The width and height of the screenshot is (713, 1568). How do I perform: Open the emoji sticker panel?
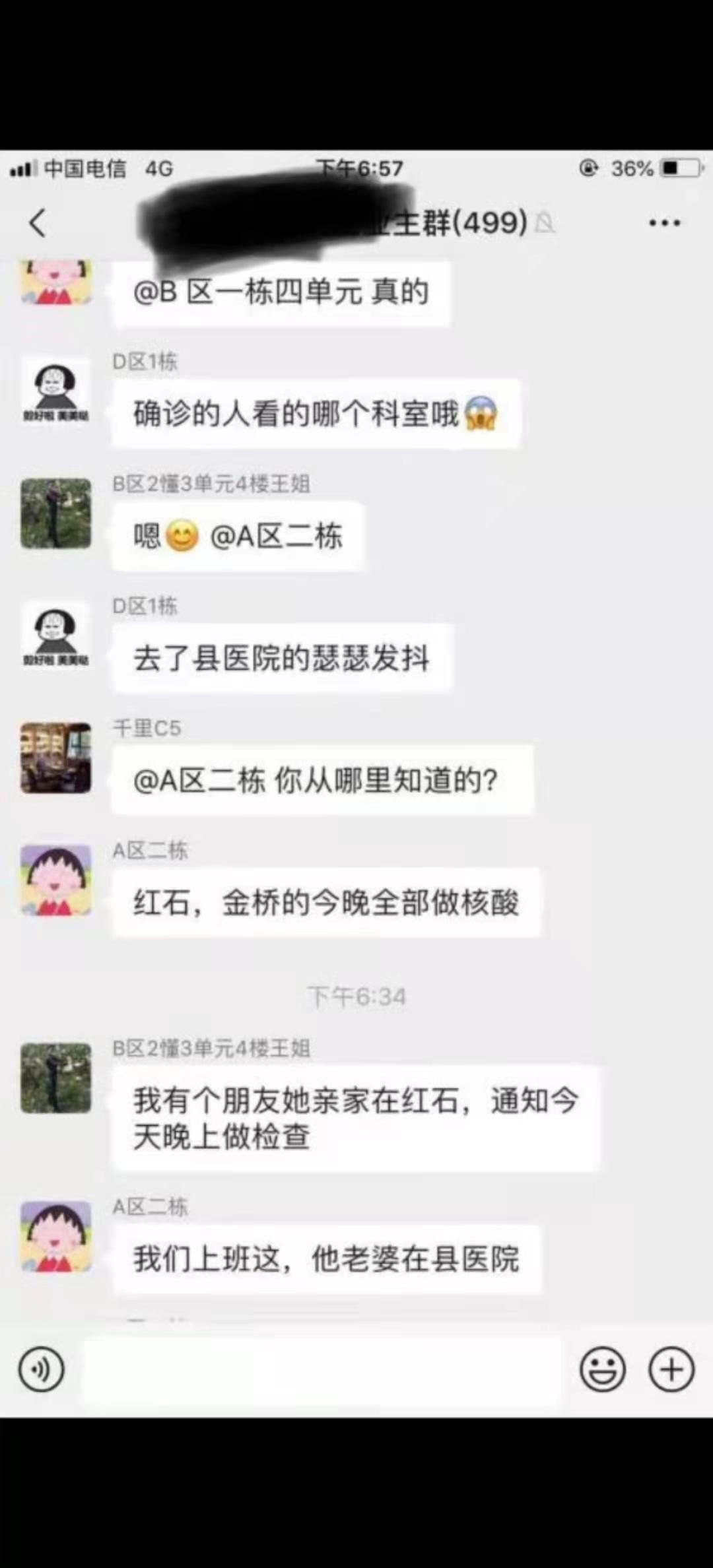point(602,1370)
